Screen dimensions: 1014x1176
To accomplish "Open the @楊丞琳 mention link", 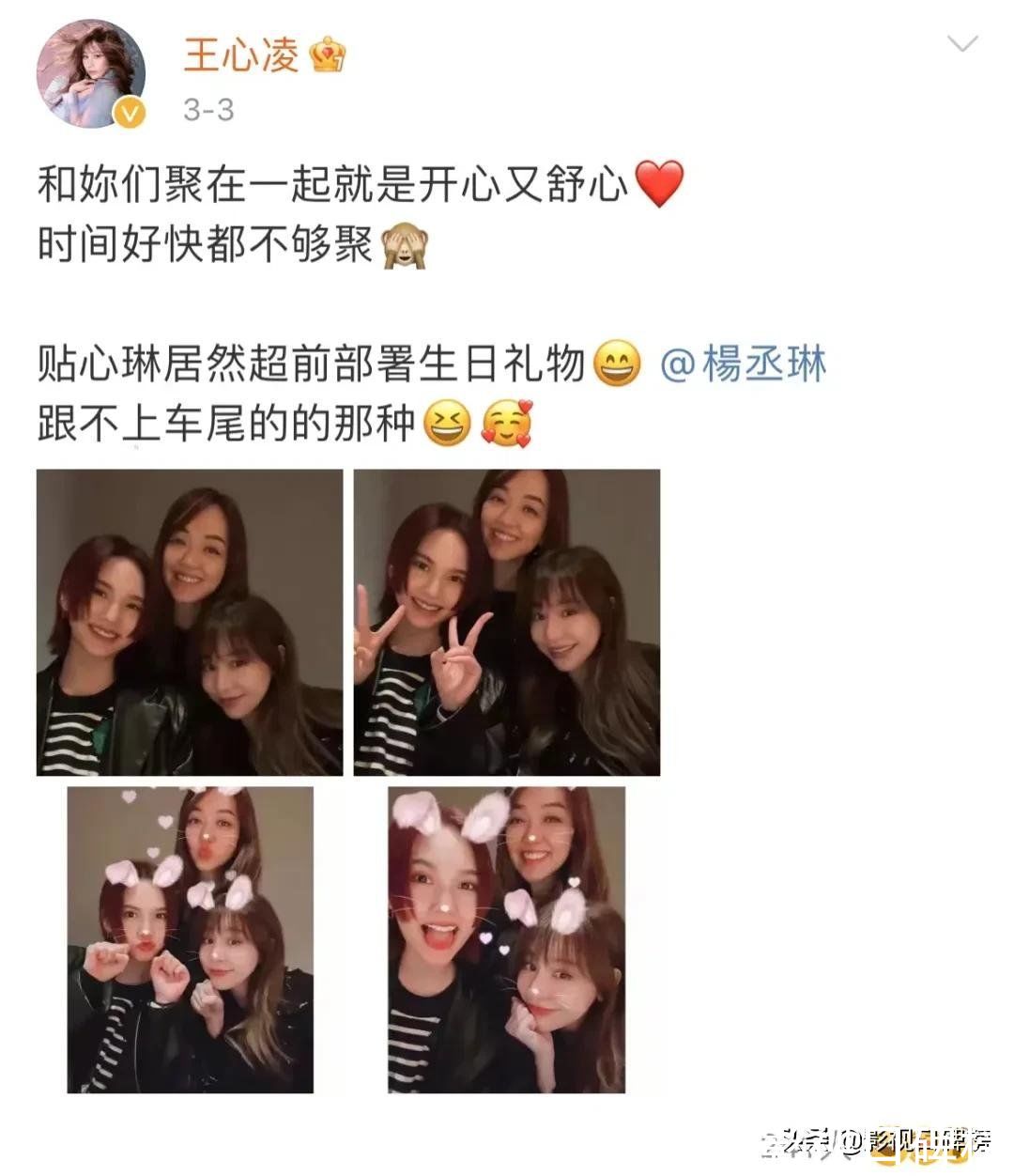I will click(744, 364).
